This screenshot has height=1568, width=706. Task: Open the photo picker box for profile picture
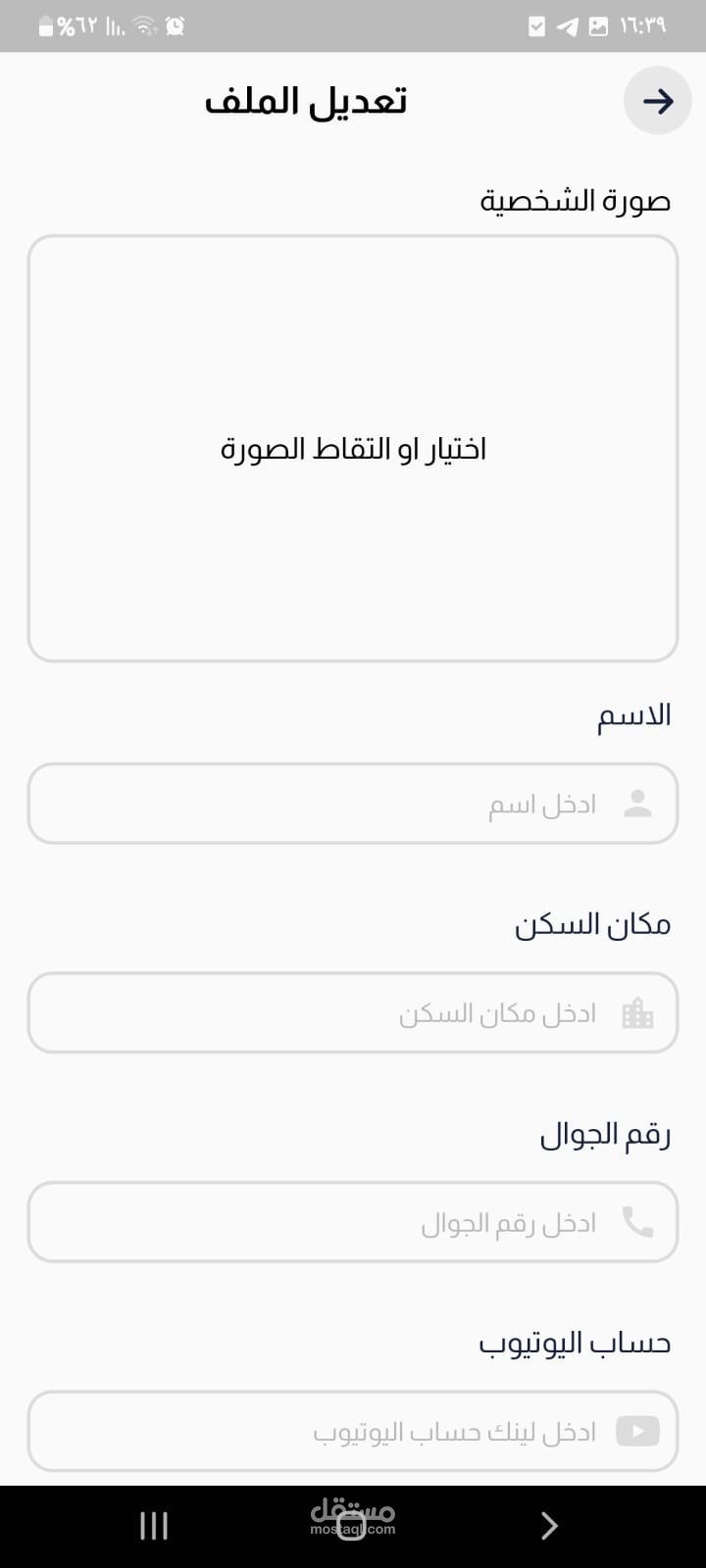coord(353,449)
